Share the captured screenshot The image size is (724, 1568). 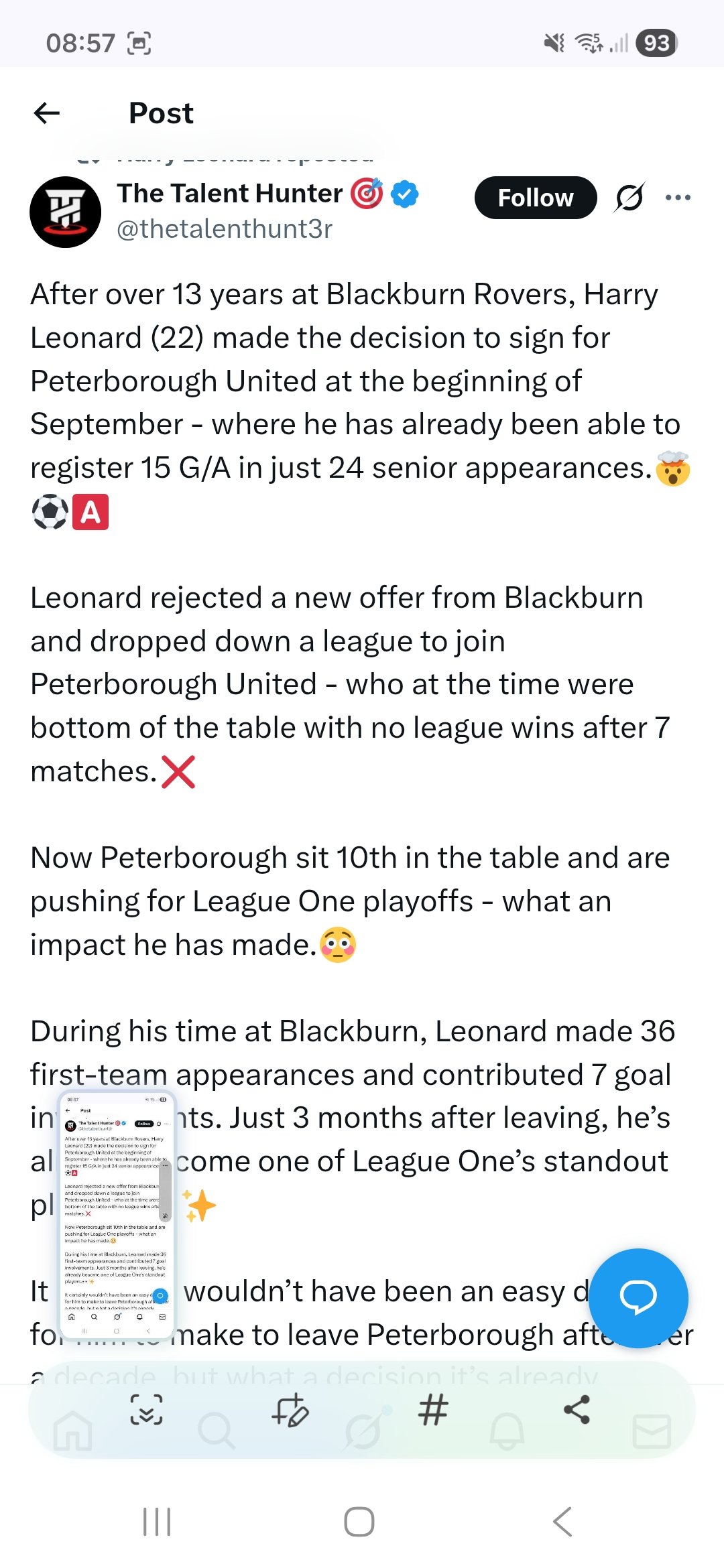tap(577, 1409)
